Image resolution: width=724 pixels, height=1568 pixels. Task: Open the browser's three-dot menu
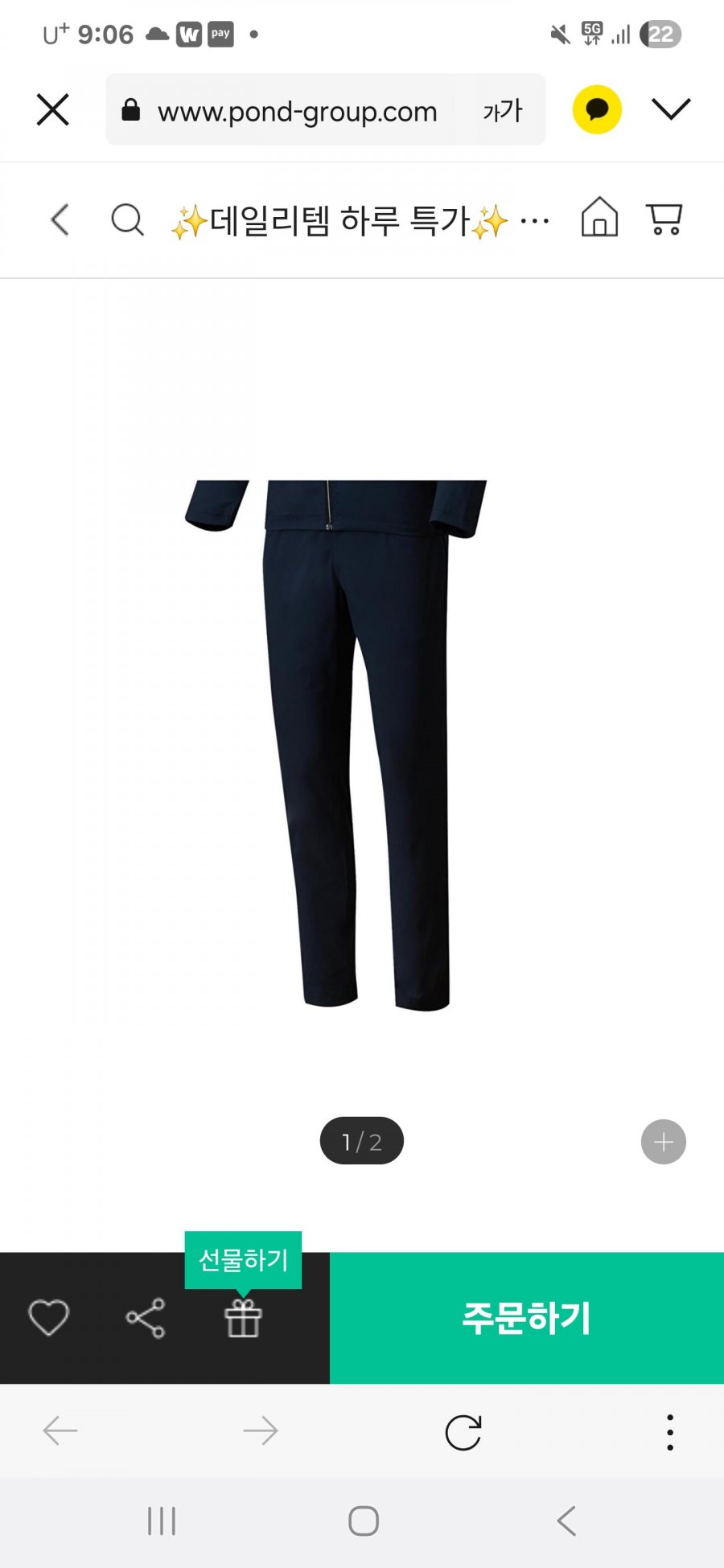click(670, 1432)
